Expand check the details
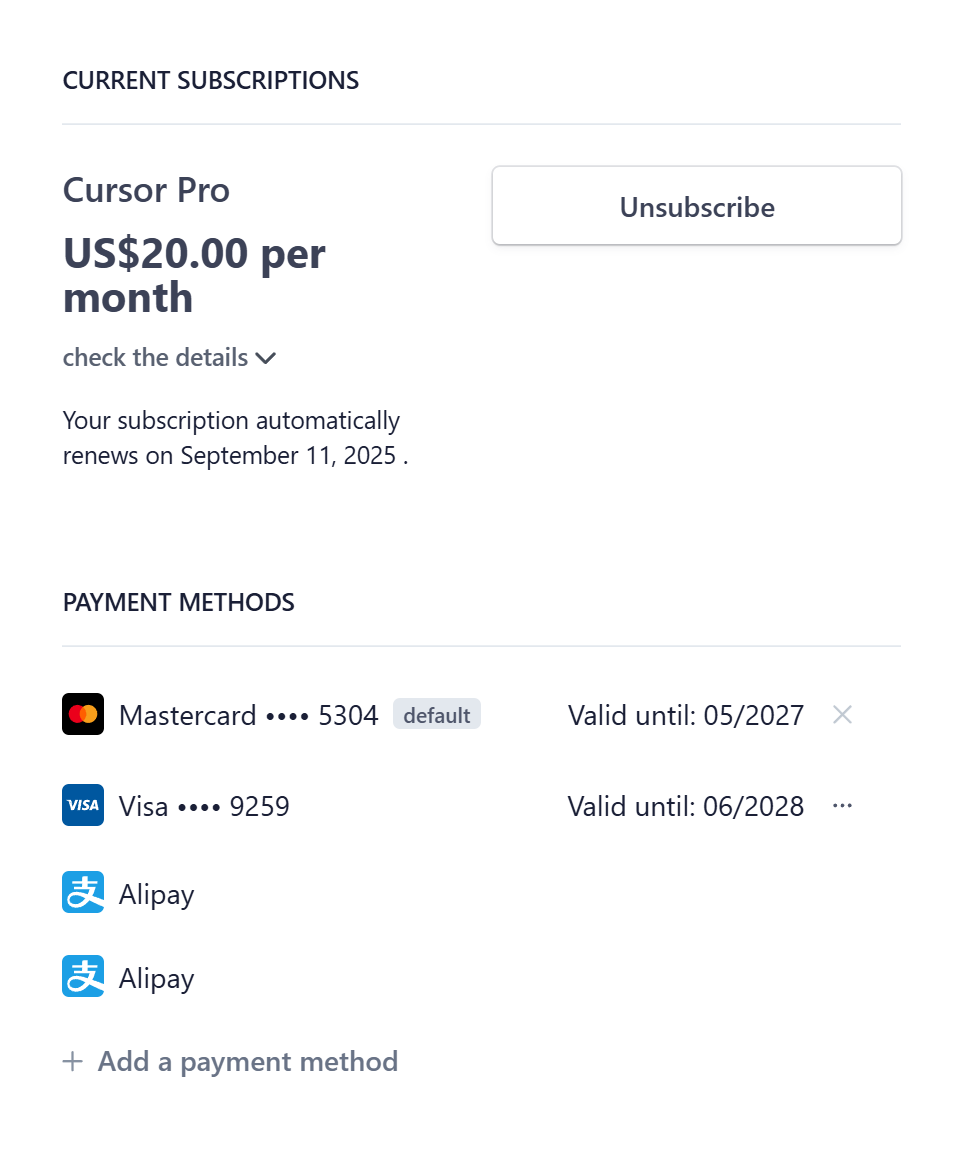Viewport: 971px width, 1153px height. [x=169, y=358]
